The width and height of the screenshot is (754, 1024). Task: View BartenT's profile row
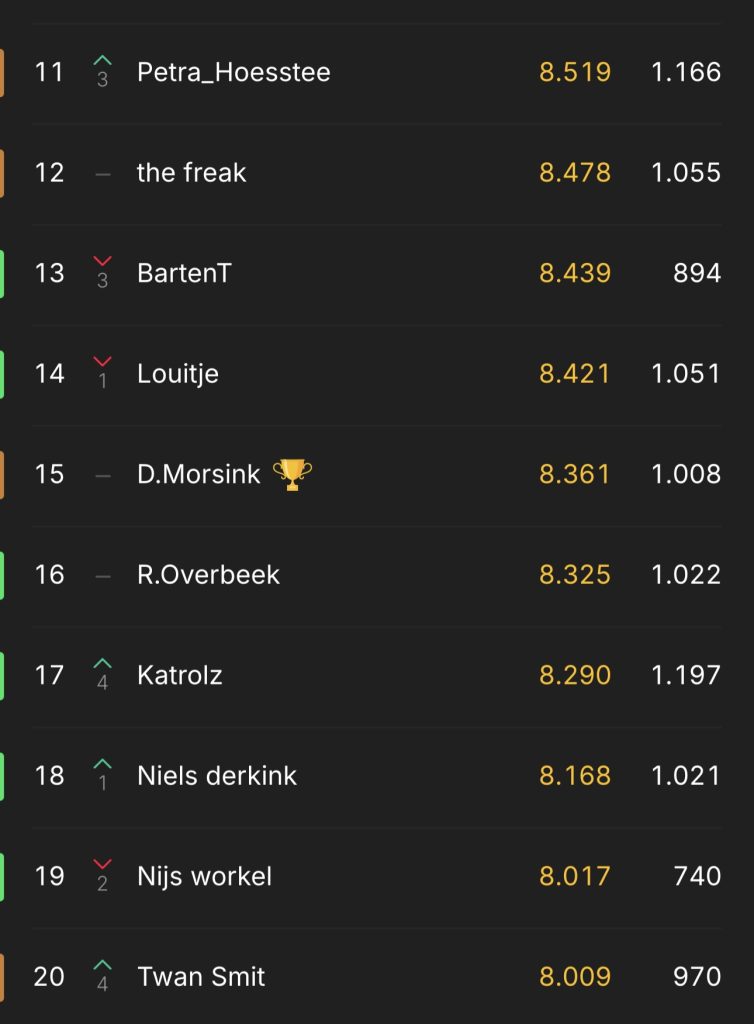[184, 273]
